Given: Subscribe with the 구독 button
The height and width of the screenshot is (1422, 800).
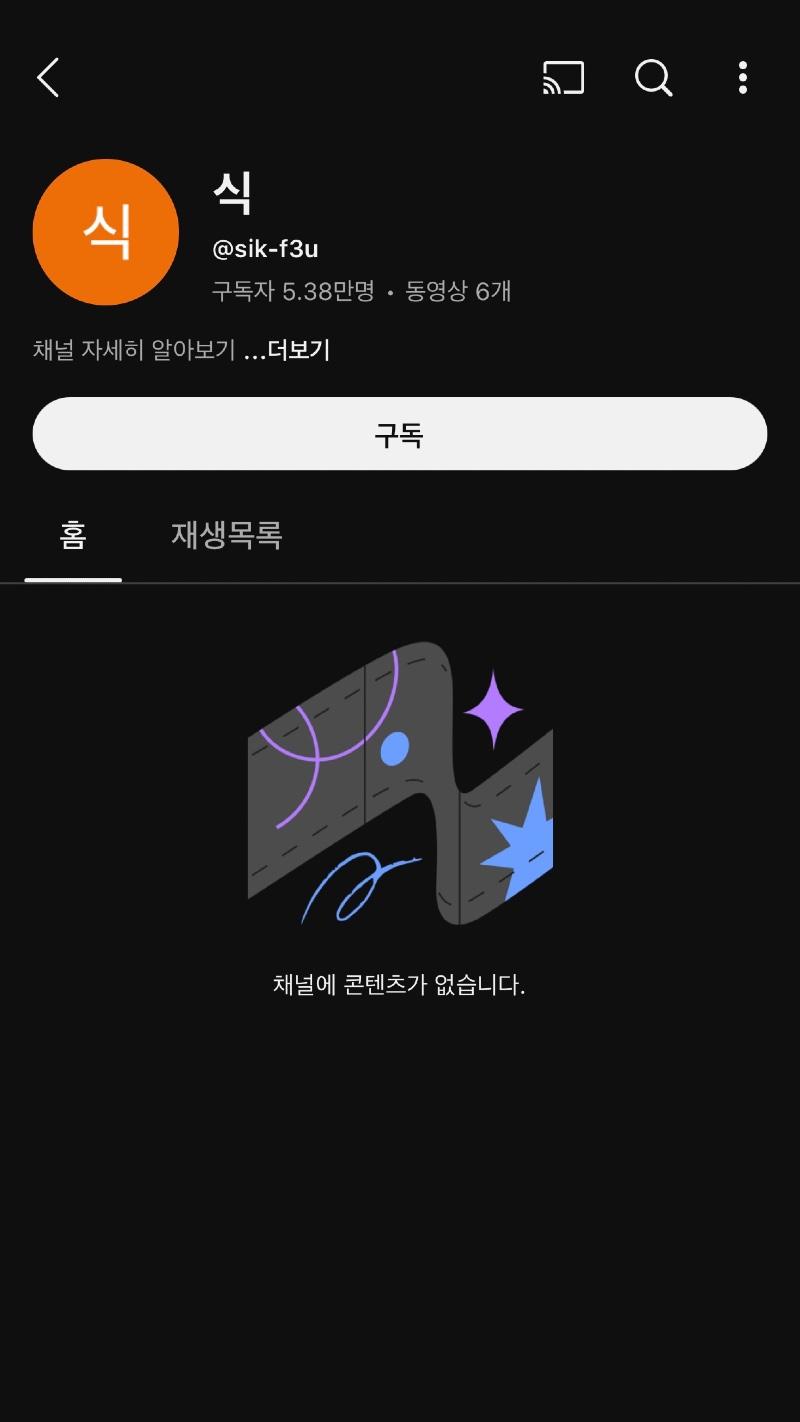Looking at the screenshot, I should click(400, 434).
